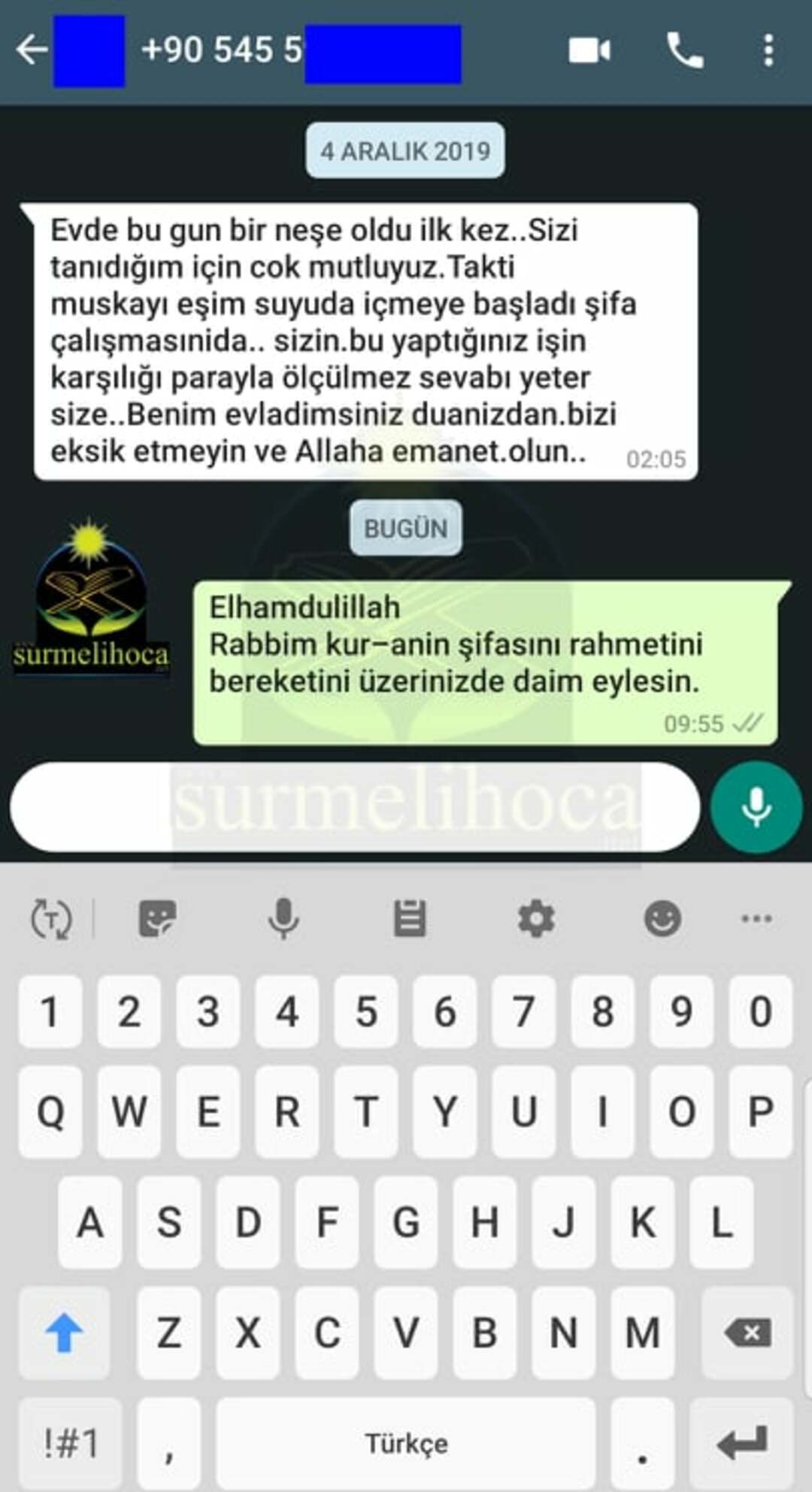
Task: Start a voice call
Action: click(684, 51)
